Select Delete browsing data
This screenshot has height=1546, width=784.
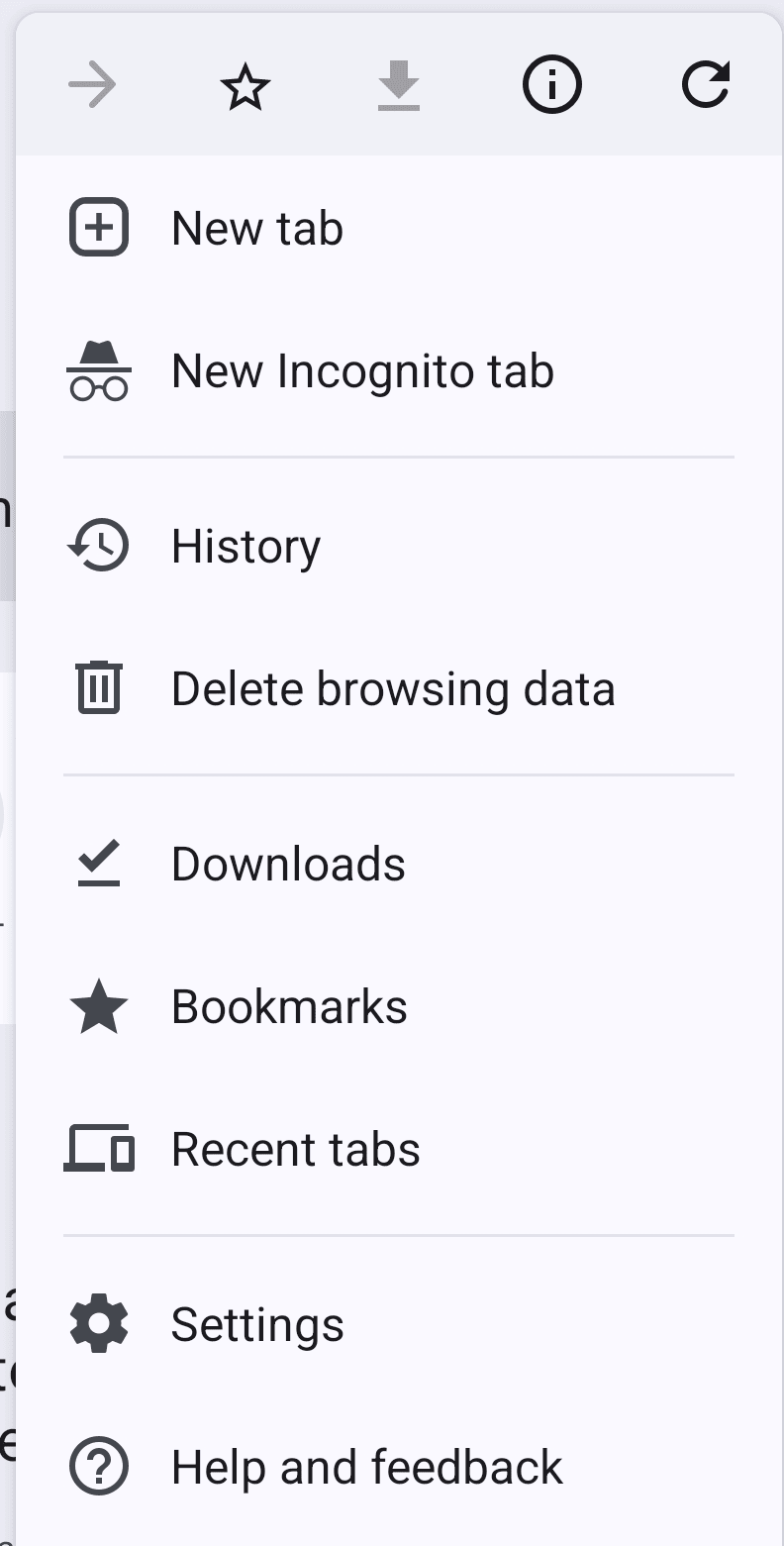point(393,689)
